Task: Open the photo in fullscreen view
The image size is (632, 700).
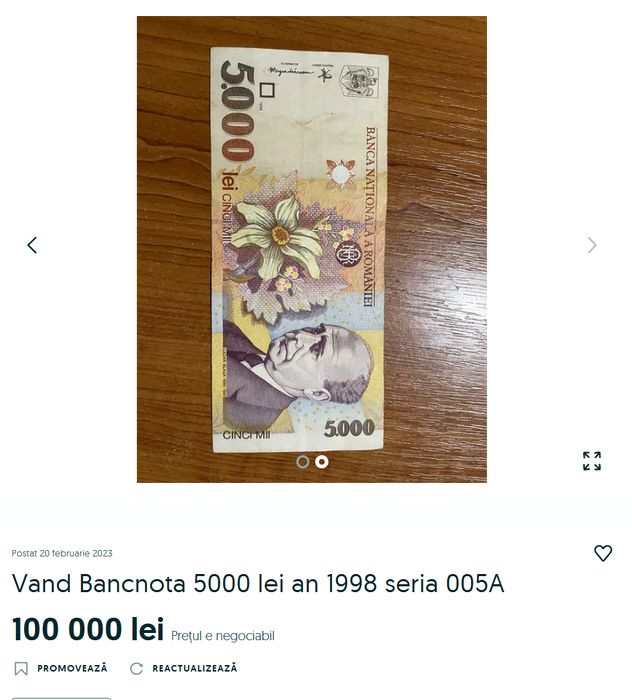Action: (x=592, y=461)
